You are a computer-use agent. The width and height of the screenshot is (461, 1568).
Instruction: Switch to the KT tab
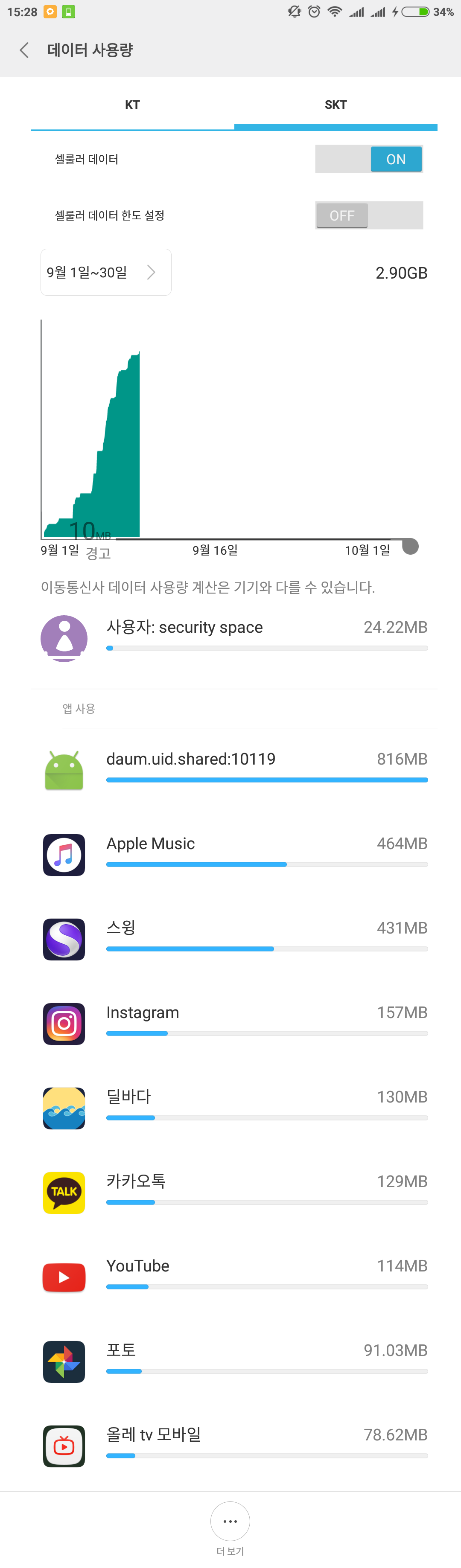(x=132, y=105)
